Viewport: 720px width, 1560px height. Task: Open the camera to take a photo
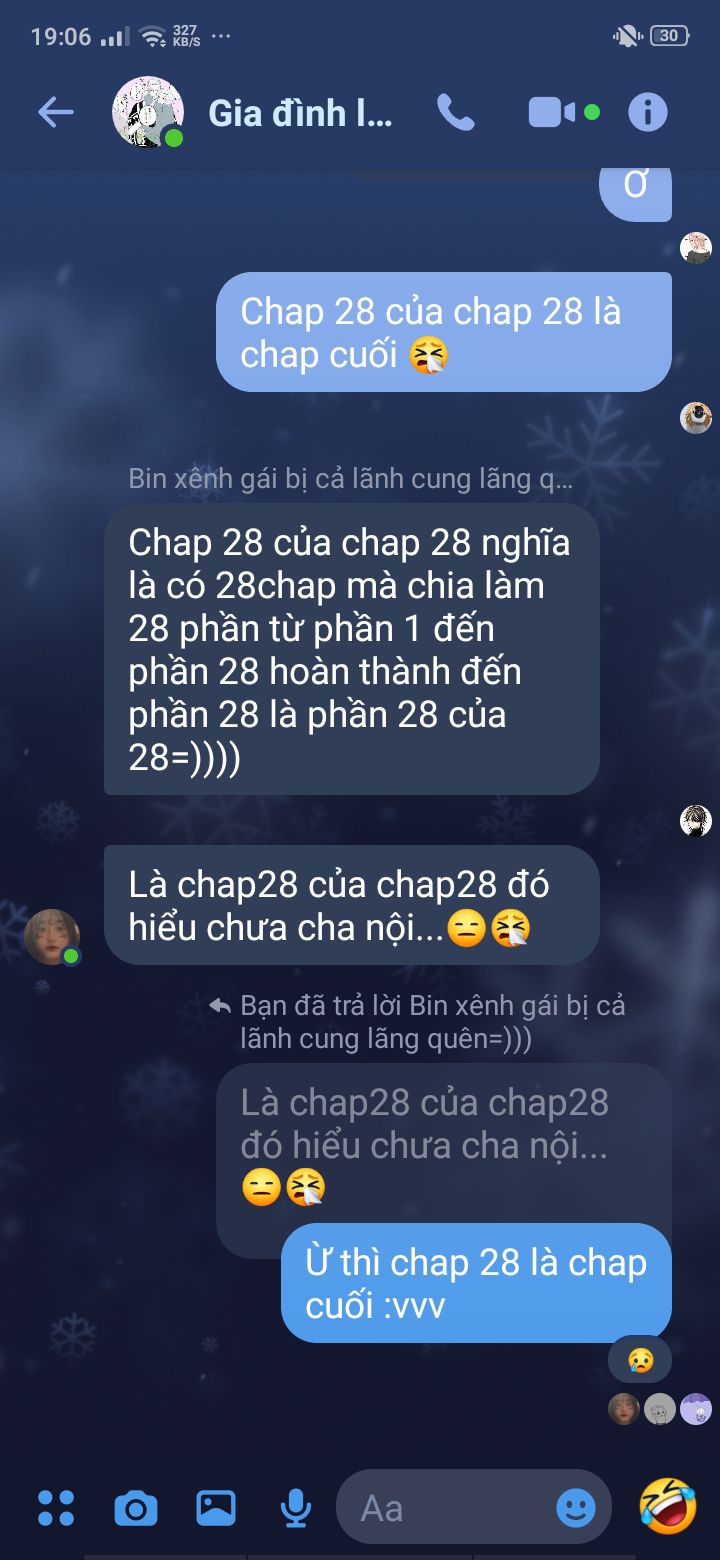[135, 1508]
